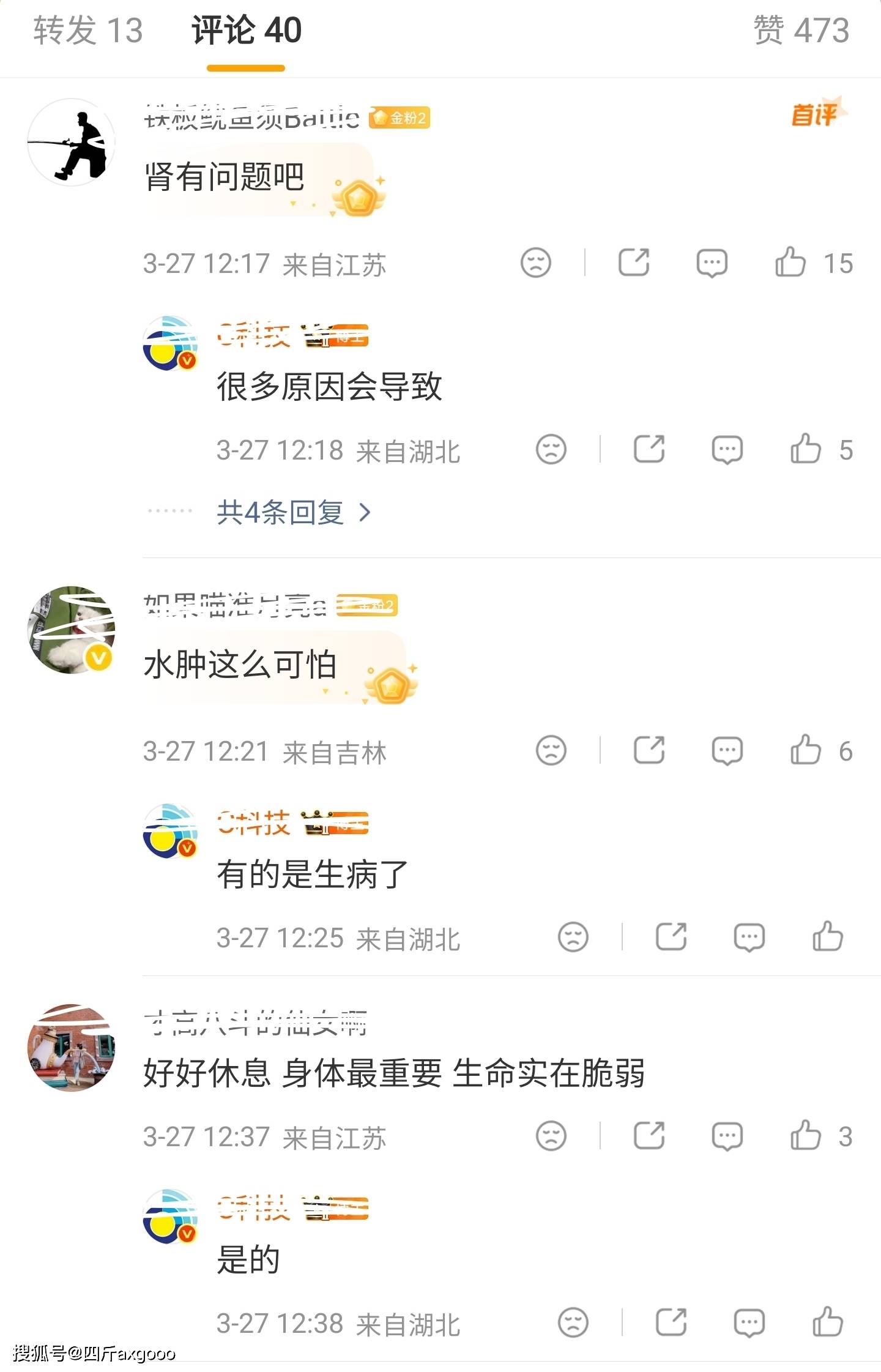Viewport: 881px width, 1372px height.
Task: Share the comment 好好休息 身体最重要
Action: 649,1136
